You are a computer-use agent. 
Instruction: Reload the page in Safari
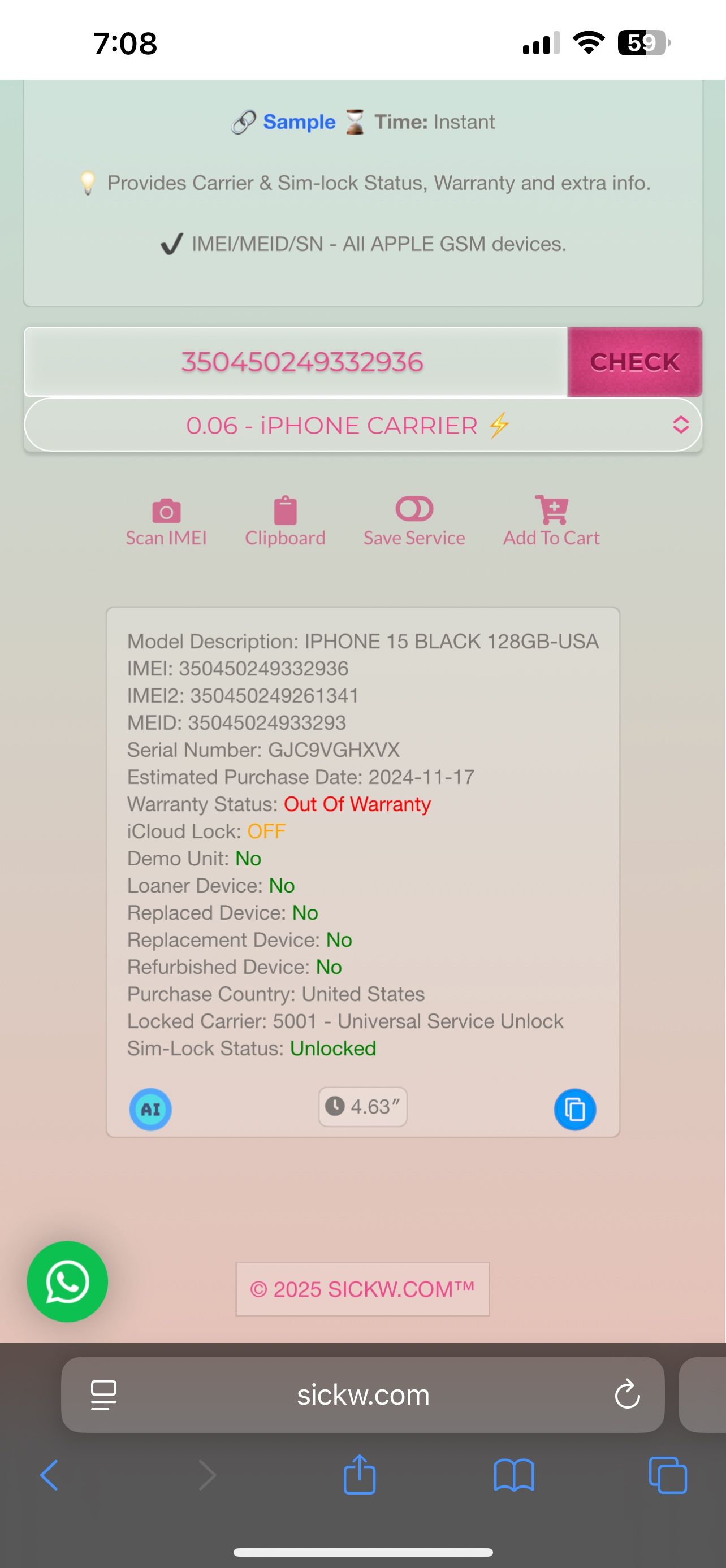[x=627, y=1394]
